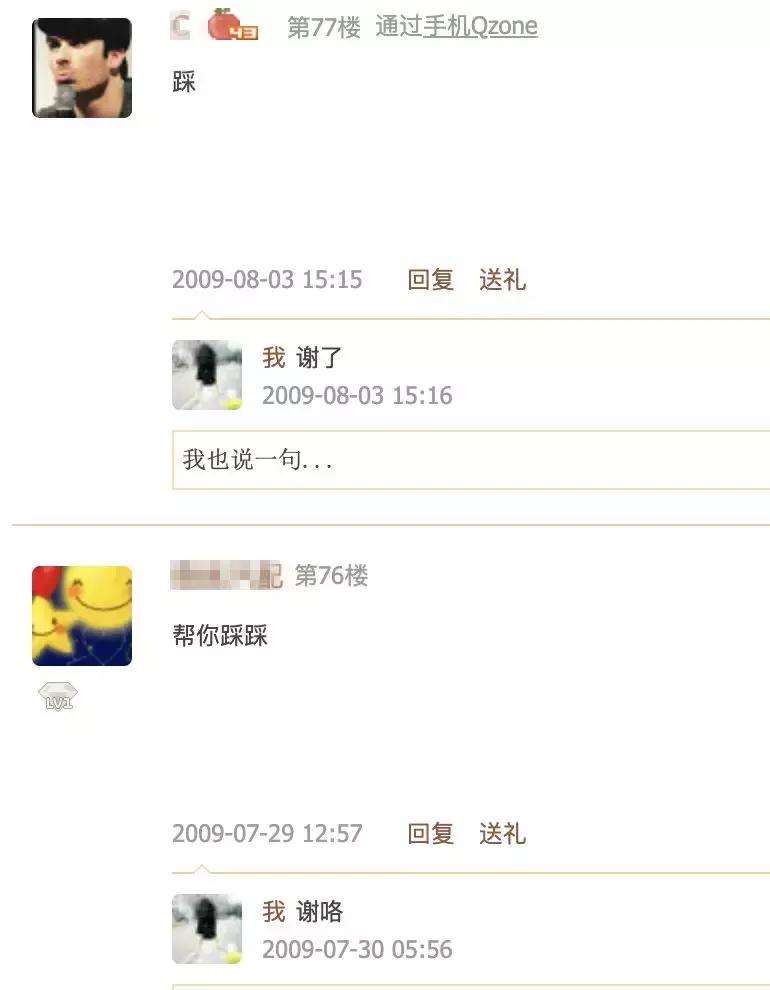The height and width of the screenshot is (990, 770).
Task: Click the timestamp 2009-07-29 12:57
Action: pos(267,833)
